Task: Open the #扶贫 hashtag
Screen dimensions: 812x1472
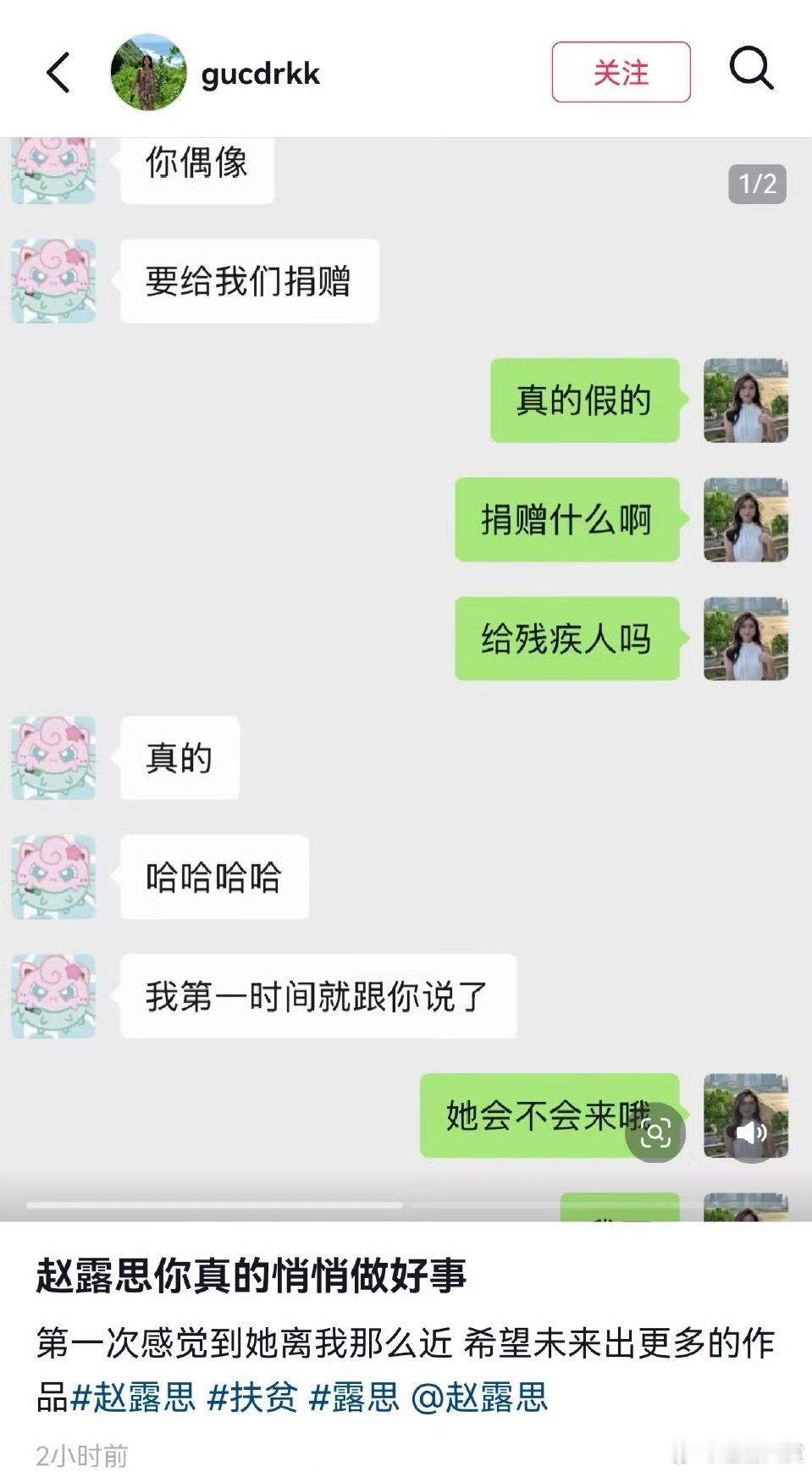Action: 250,1397
